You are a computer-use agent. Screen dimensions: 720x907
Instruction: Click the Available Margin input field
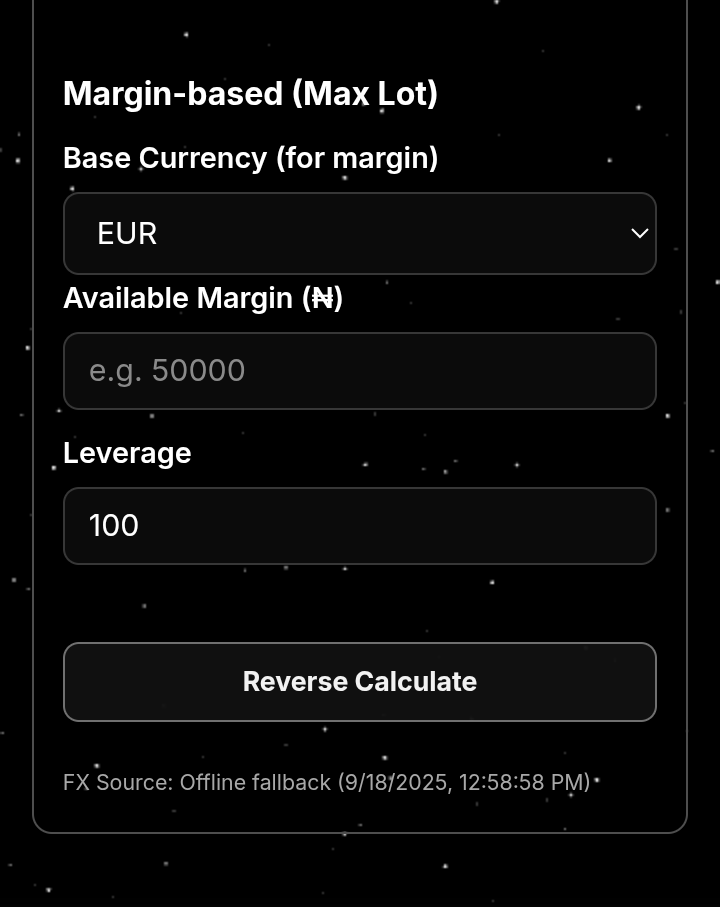click(360, 371)
